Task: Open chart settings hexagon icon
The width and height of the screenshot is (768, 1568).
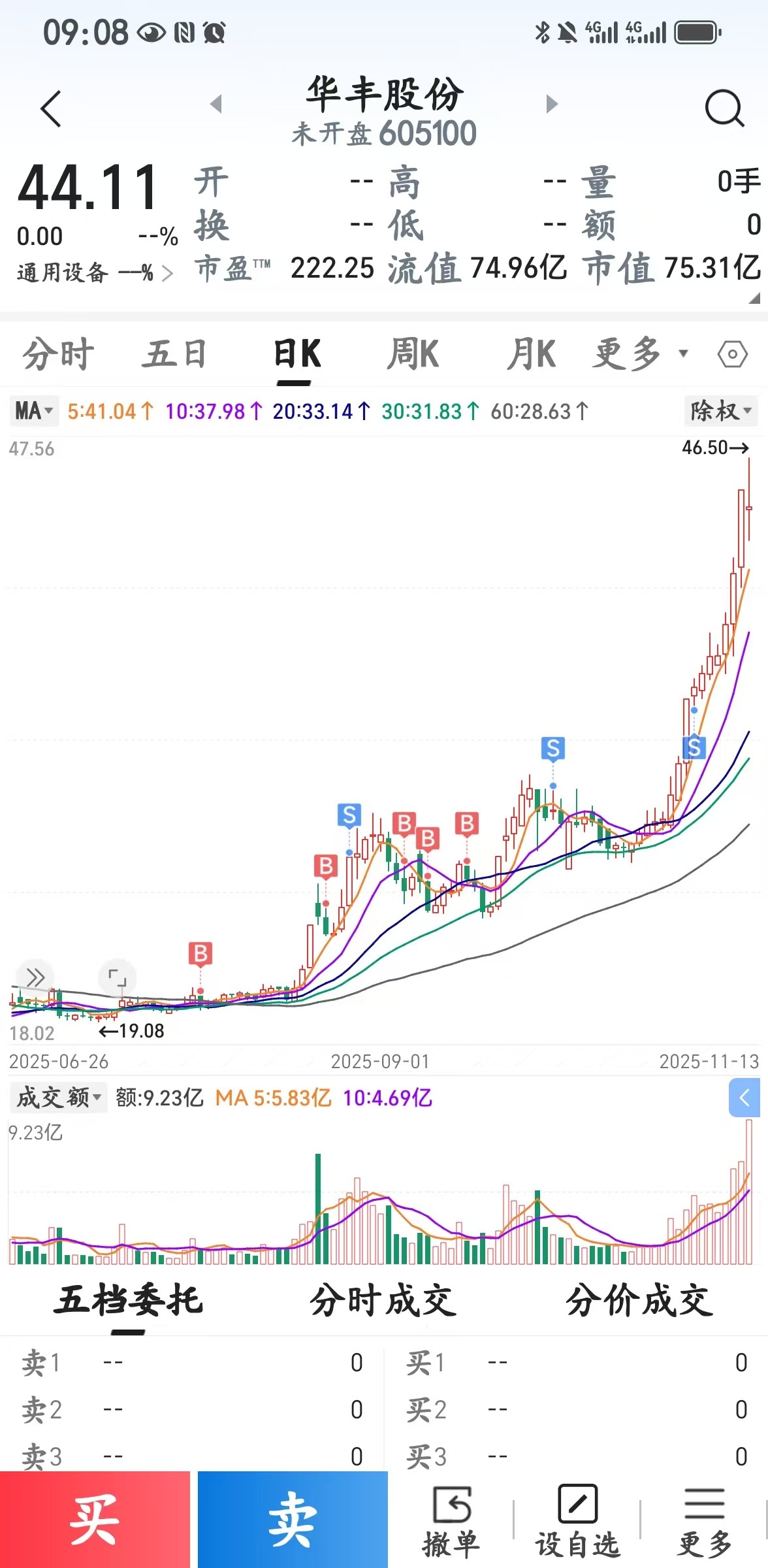Action: point(731,355)
